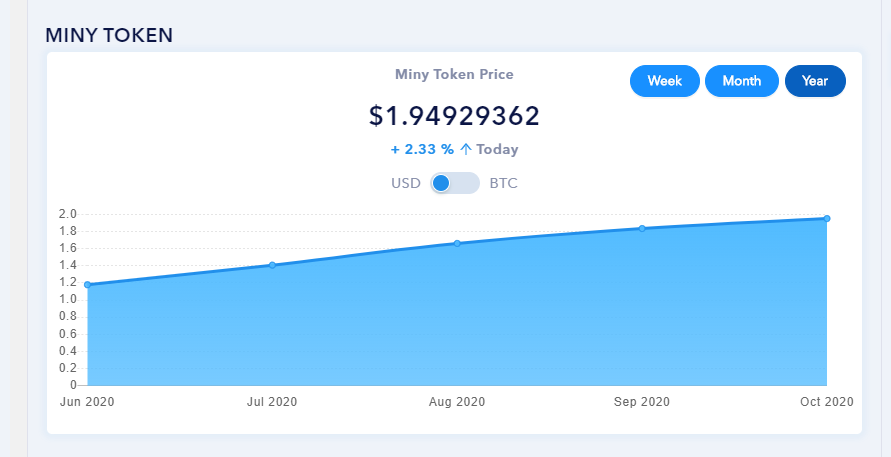Tap the Sep 2020 data point
The image size is (891, 457).
point(642,228)
